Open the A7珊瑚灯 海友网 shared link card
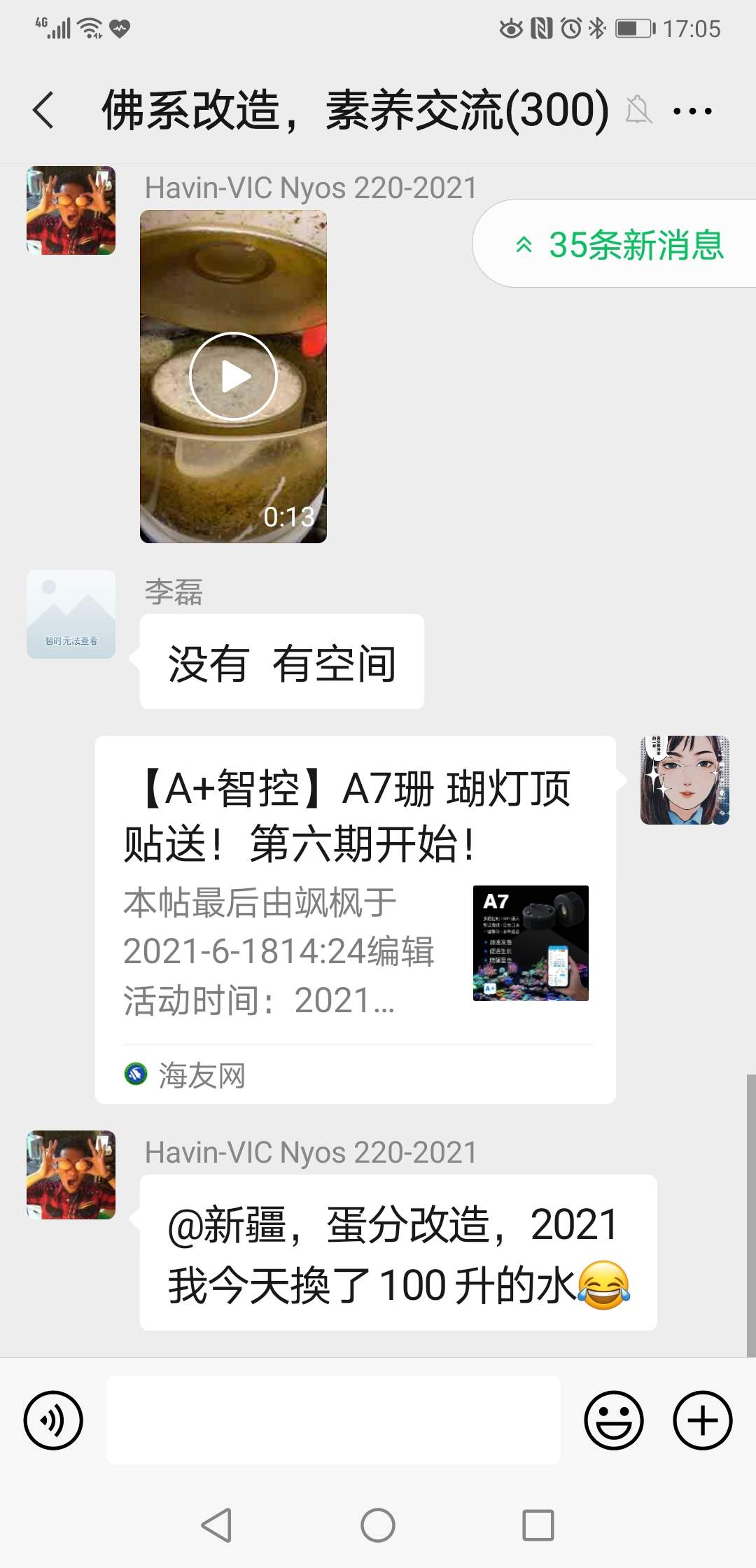This screenshot has height=1568, width=756. pos(356,919)
